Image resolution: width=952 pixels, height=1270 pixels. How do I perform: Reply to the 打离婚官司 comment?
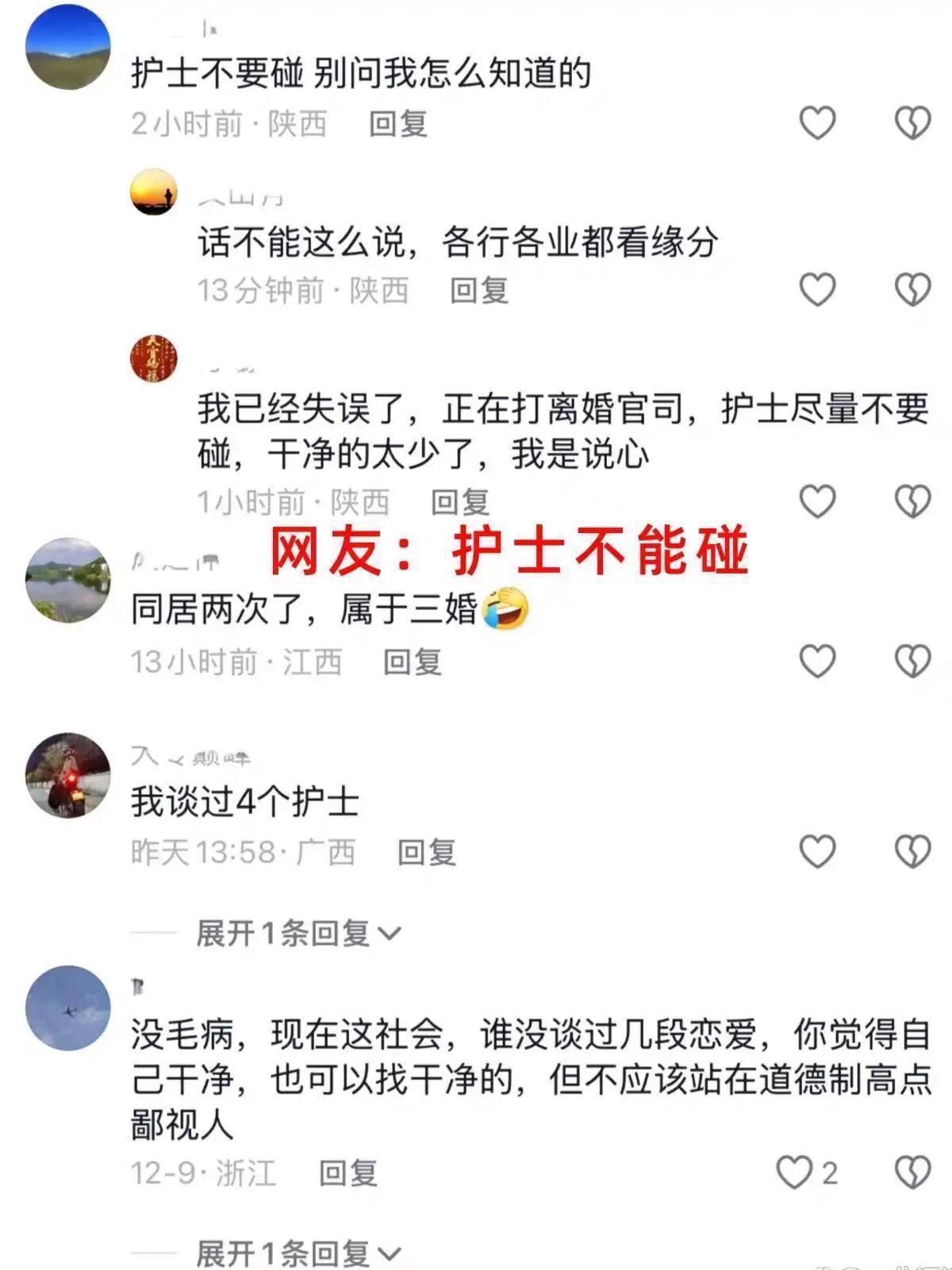point(460,502)
